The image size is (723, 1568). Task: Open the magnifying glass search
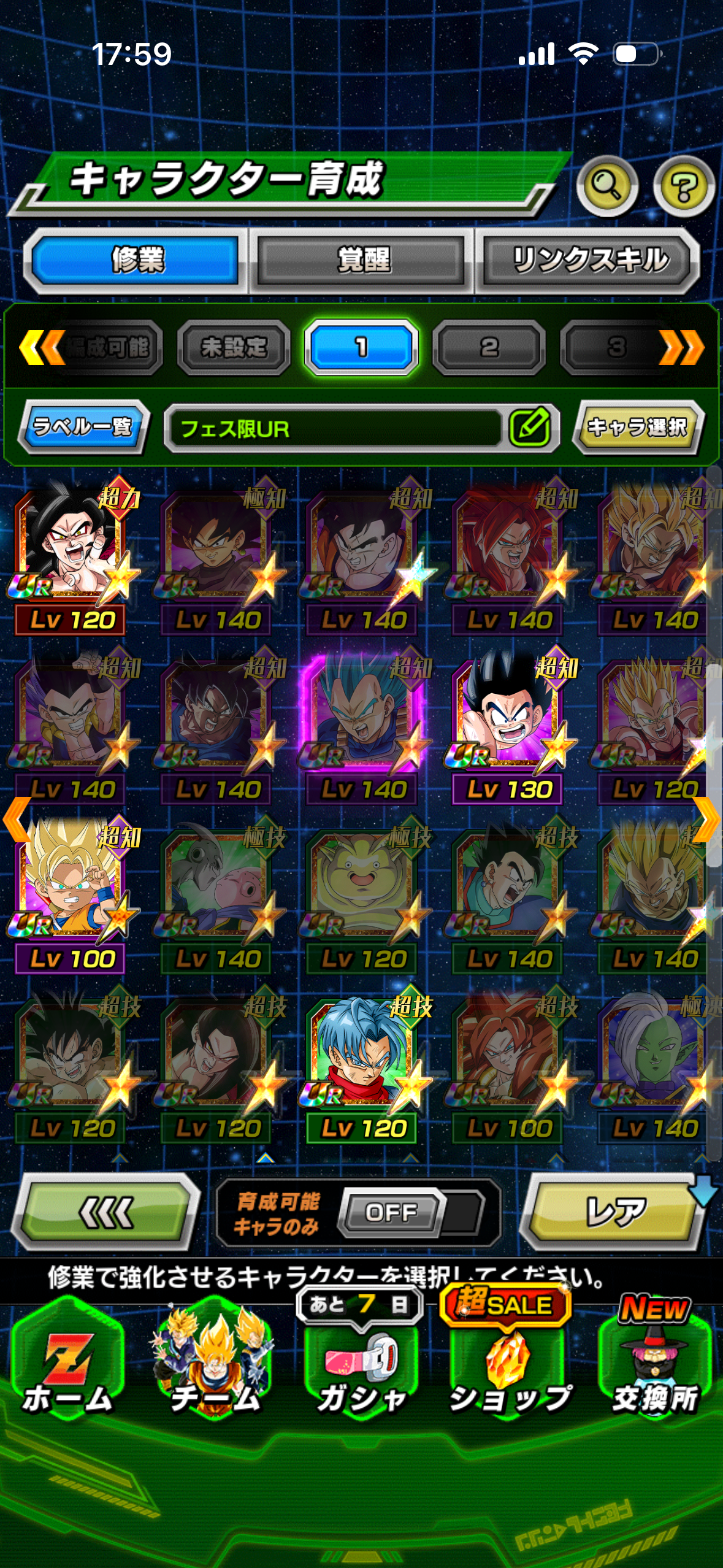606,186
